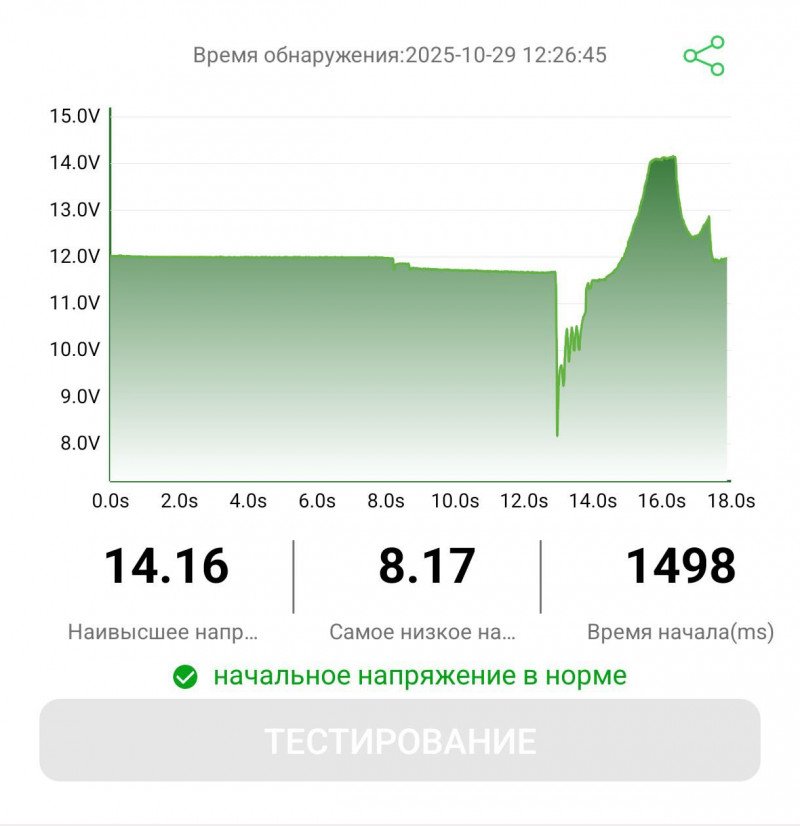
Task: Tap the ТЕСТИРОВАНИЕ button
Action: point(400,741)
